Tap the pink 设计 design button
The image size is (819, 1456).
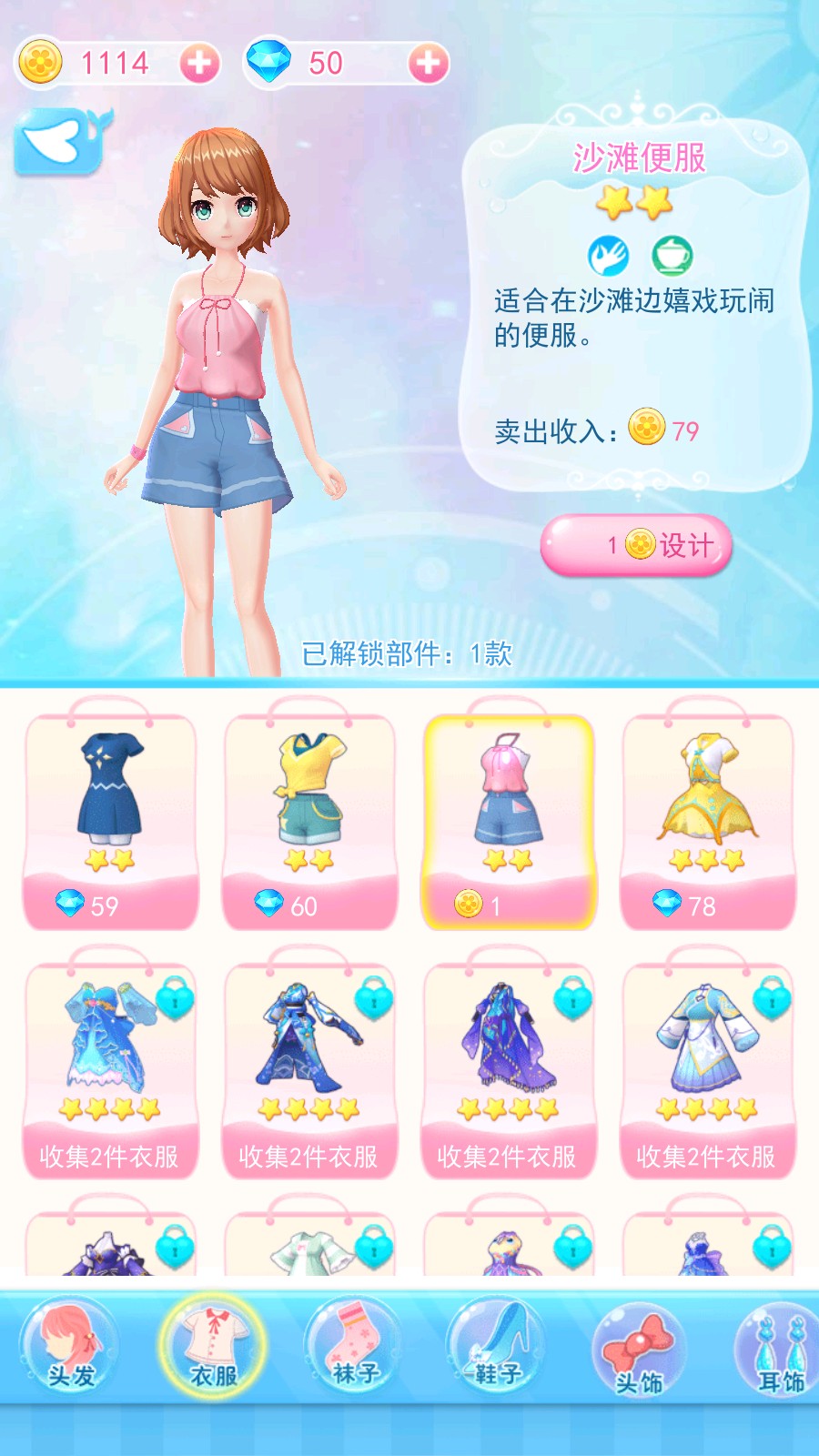(636, 545)
